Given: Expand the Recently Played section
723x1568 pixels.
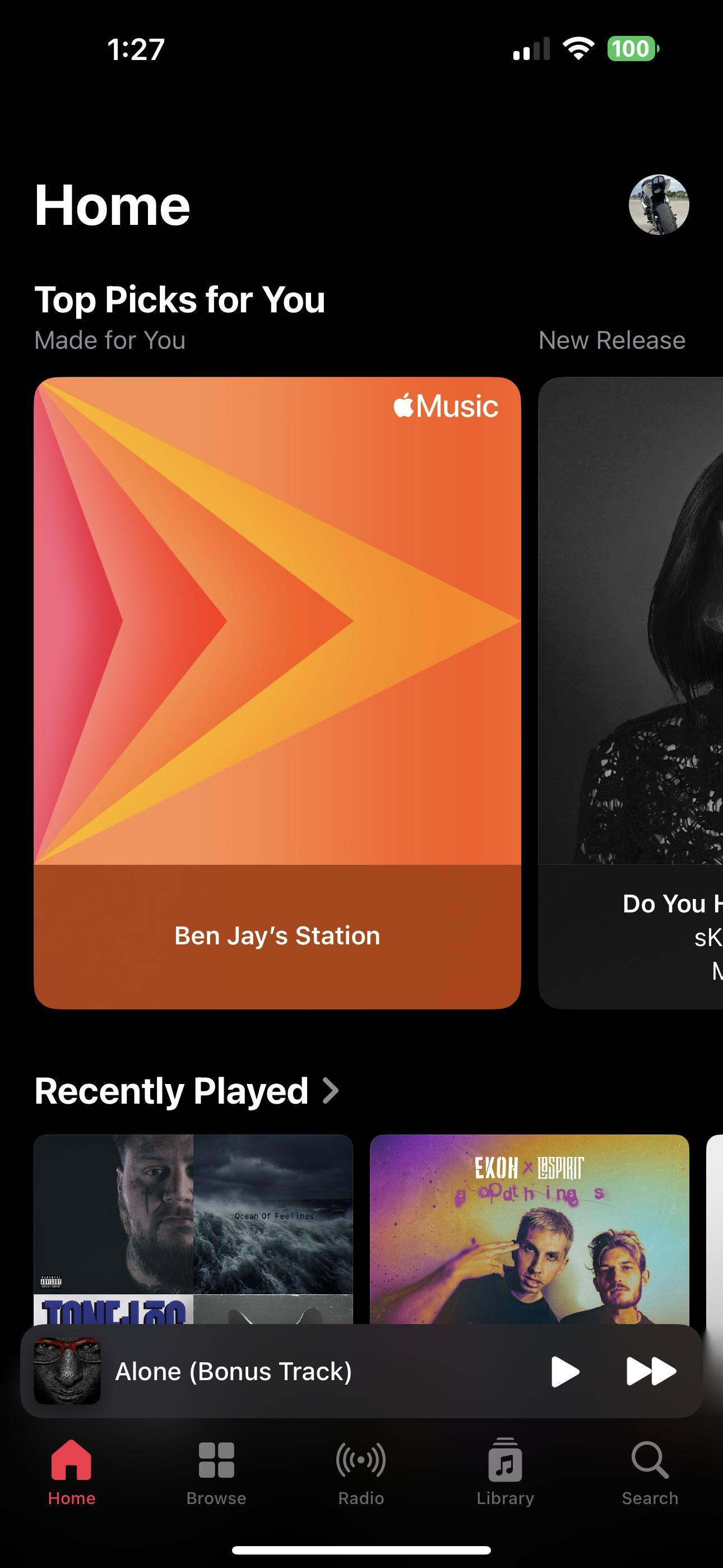Looking at the screenshot, I should (x=186, y=1091).
